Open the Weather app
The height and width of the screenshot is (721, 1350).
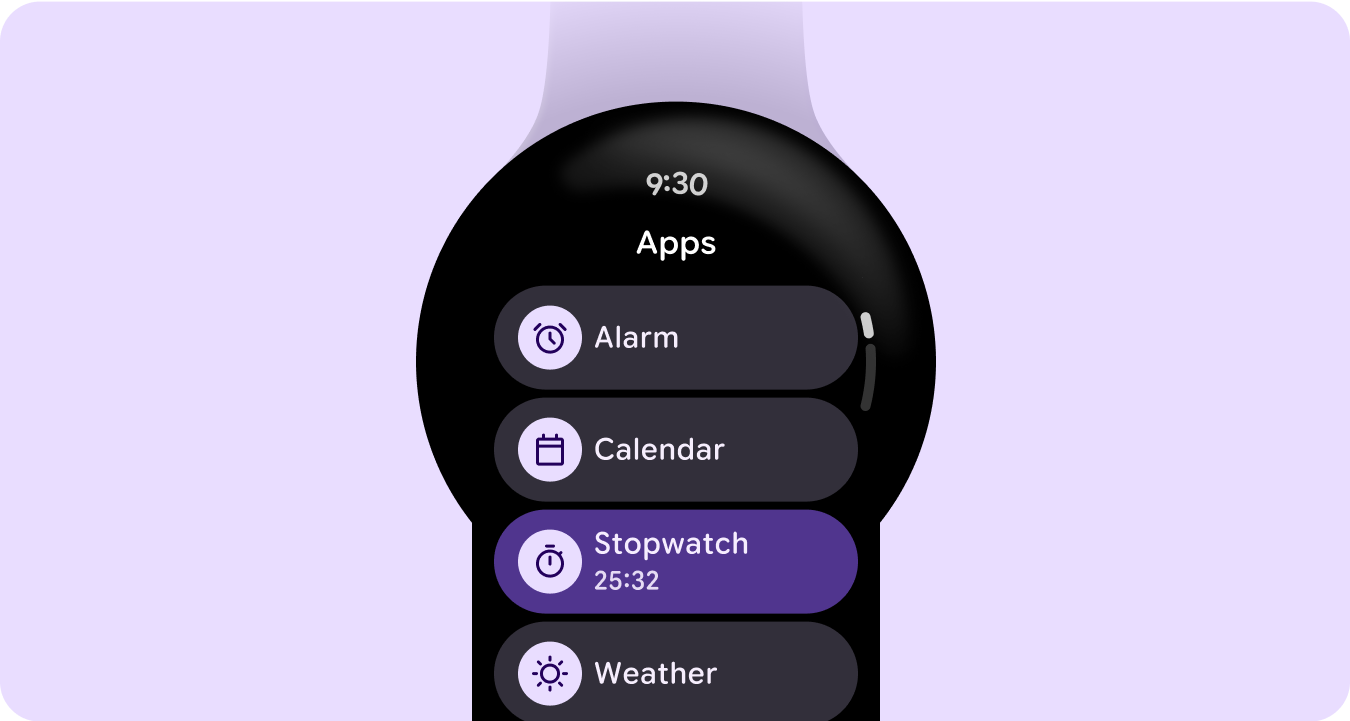click(x=676, y=673)
